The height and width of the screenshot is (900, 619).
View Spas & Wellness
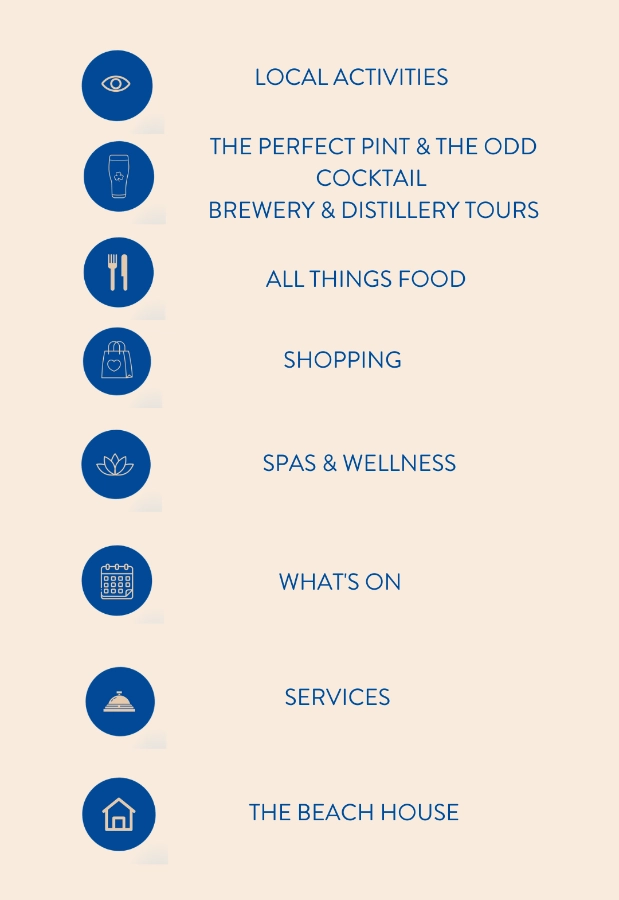pos(359,464)
